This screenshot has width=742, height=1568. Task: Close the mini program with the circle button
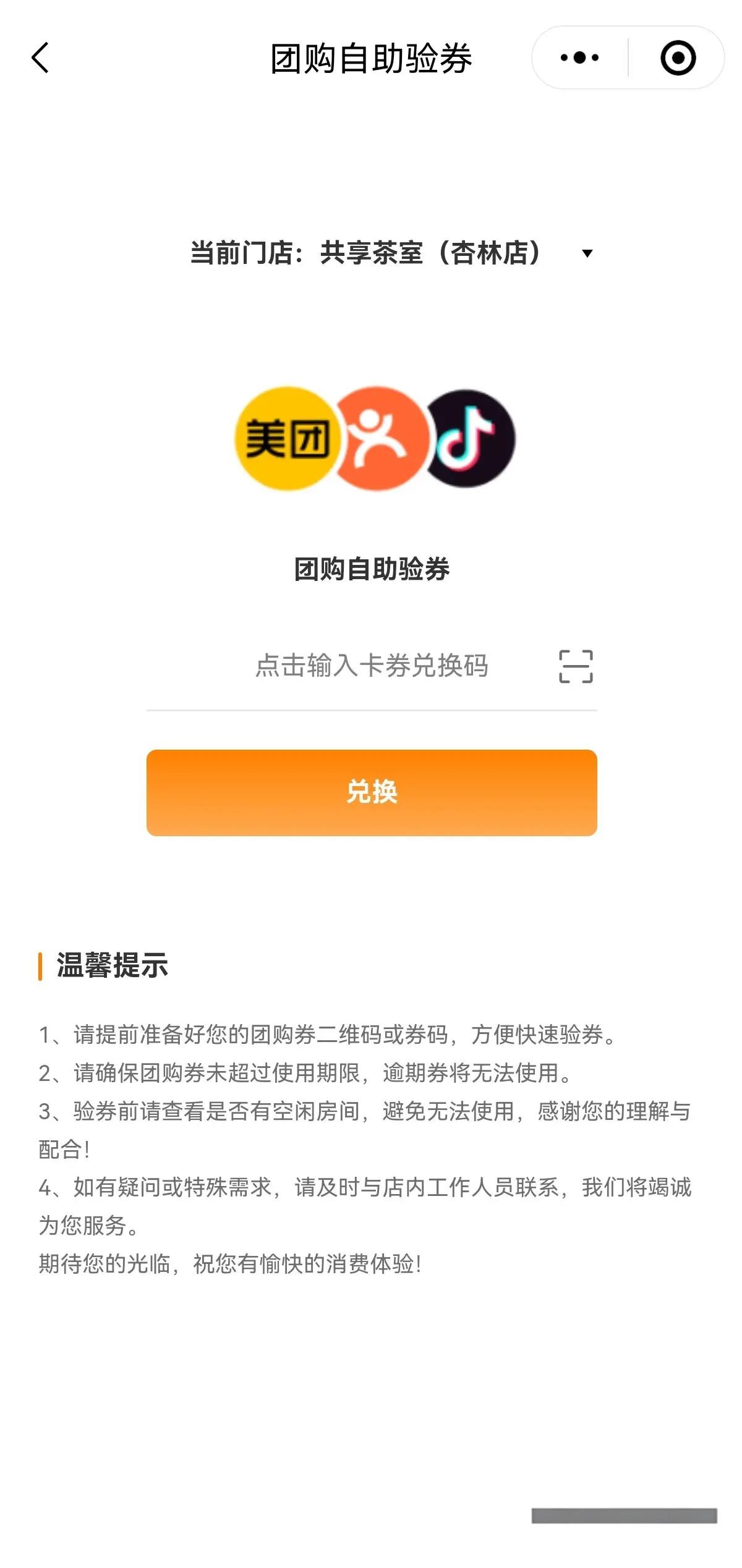tap(678, 58)
